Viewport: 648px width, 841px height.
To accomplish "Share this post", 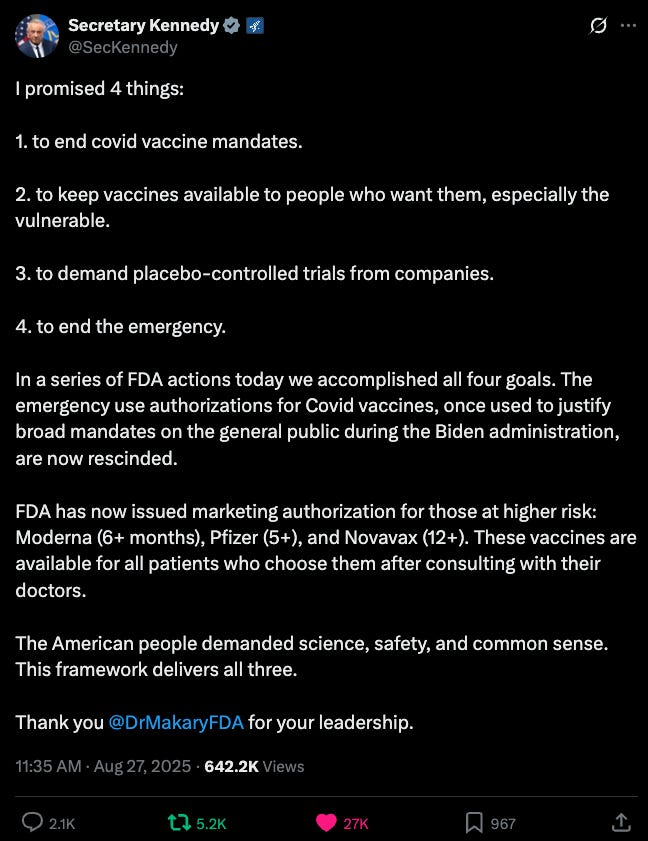I will click(620, 822).
